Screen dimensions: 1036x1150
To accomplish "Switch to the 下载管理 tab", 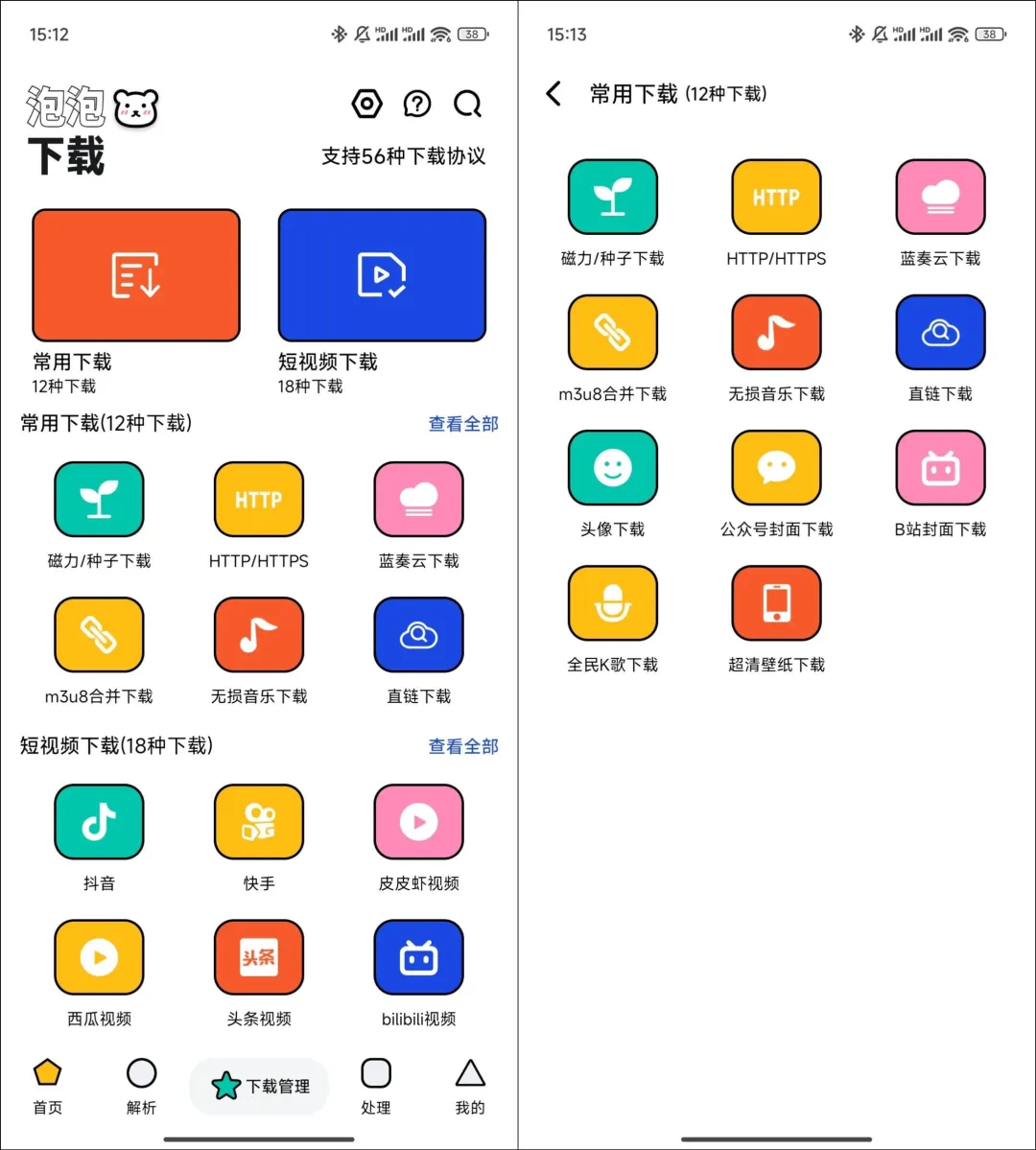I will point(258,1087).
